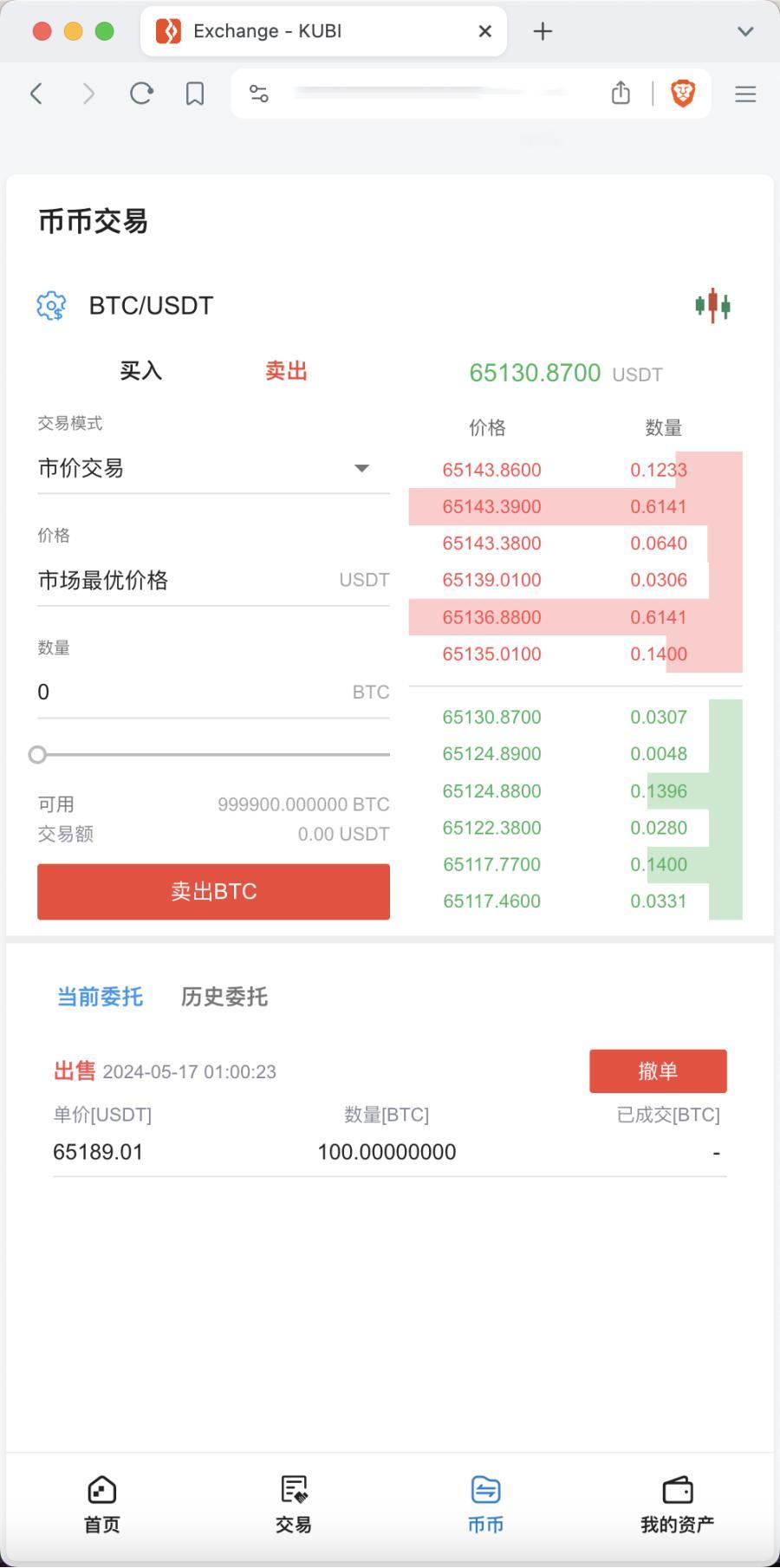Tap the amount percentage slider handle
The image size is (780, 1568).
pyautogui.click(x=37, y=755)
